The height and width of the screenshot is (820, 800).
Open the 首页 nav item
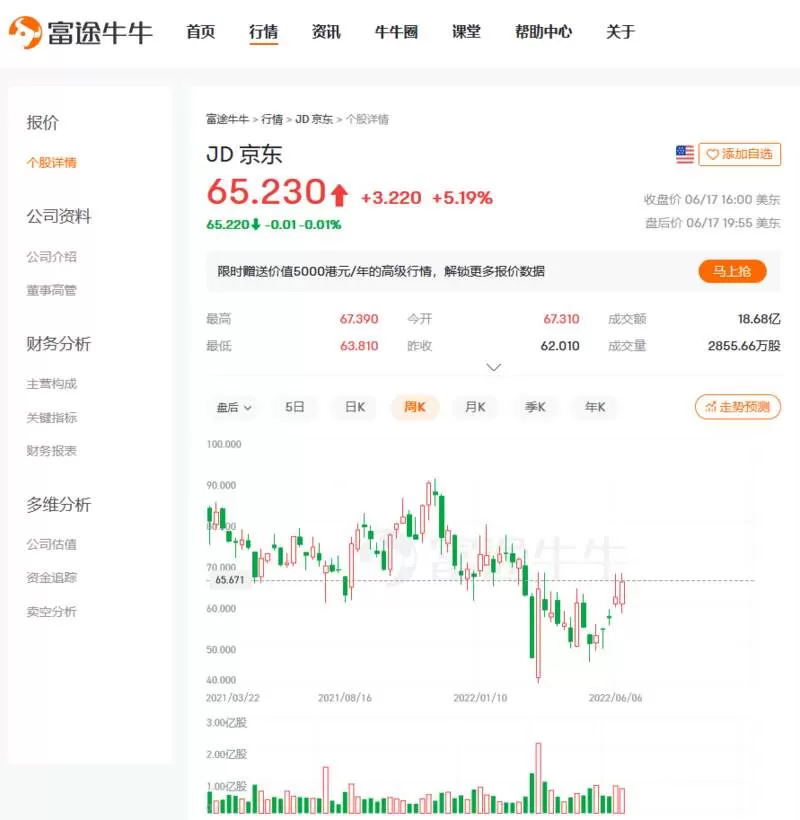201,32
